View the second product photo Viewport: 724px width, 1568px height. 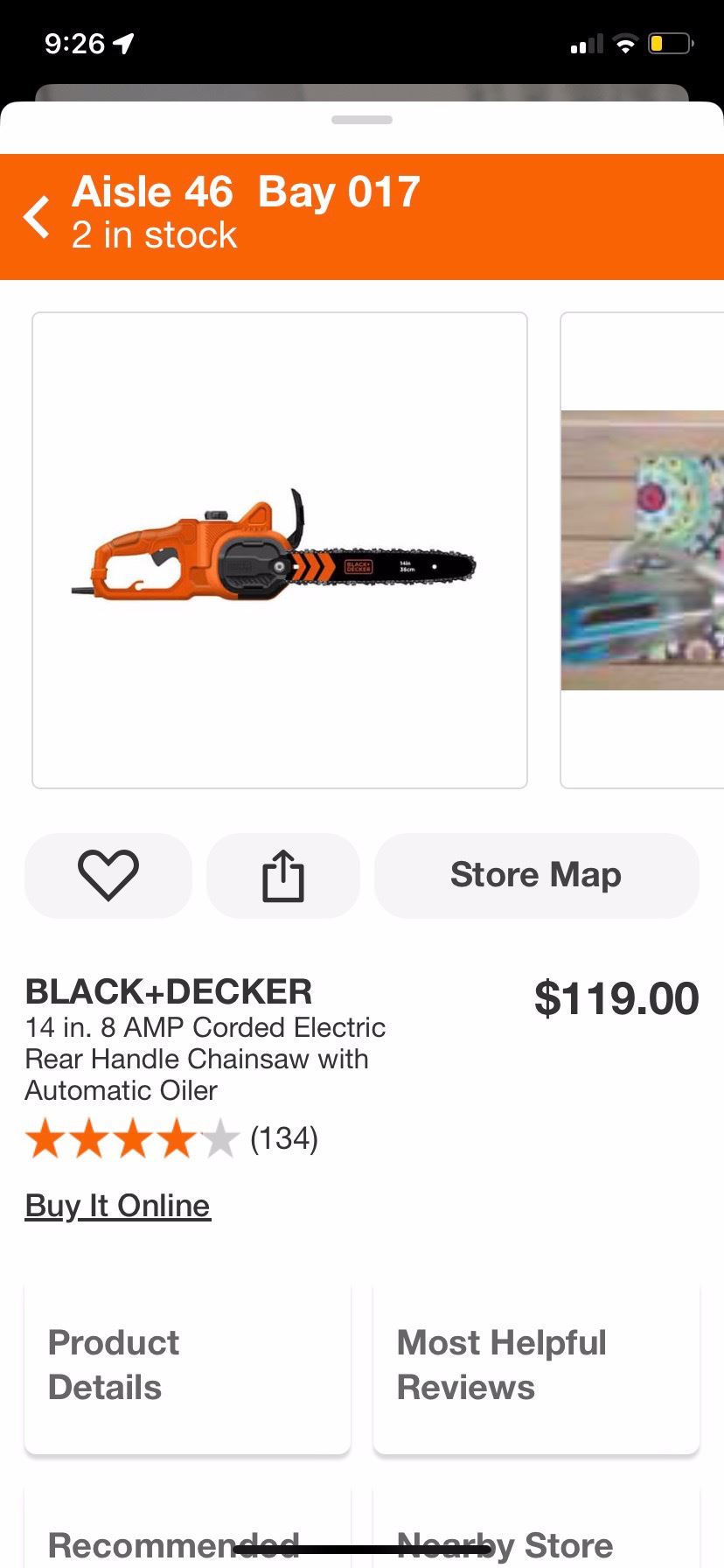(643, 549)
